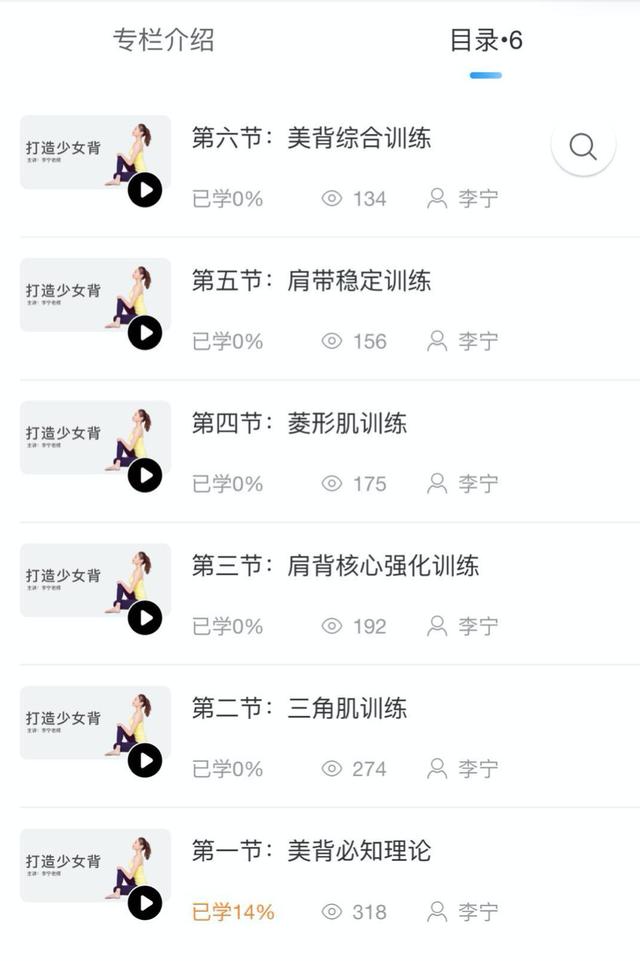Play the video thumbnail for 第六节
Screen dimensions: 640x961
point(145,190)
